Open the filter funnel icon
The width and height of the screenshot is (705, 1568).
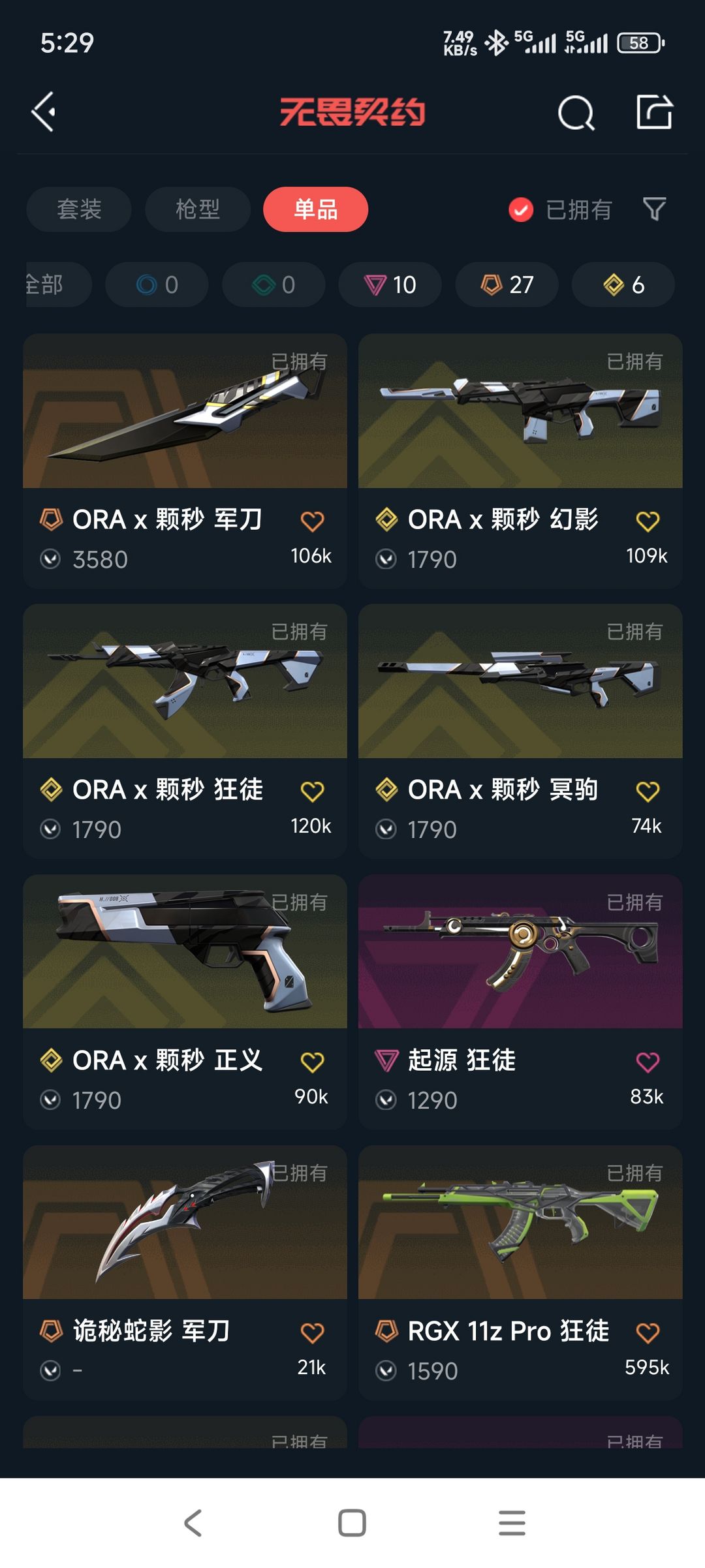[x=654, y=209]
